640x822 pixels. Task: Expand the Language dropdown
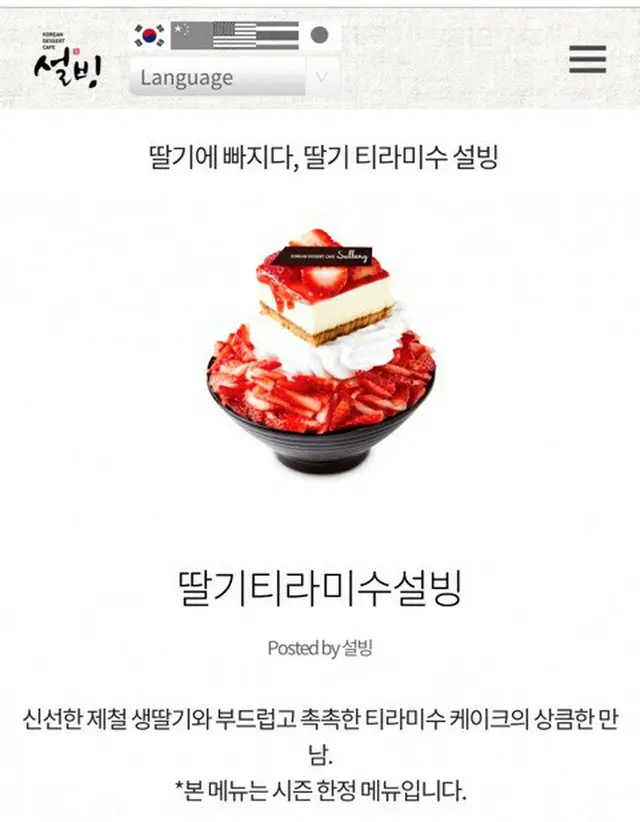[232, 77]
